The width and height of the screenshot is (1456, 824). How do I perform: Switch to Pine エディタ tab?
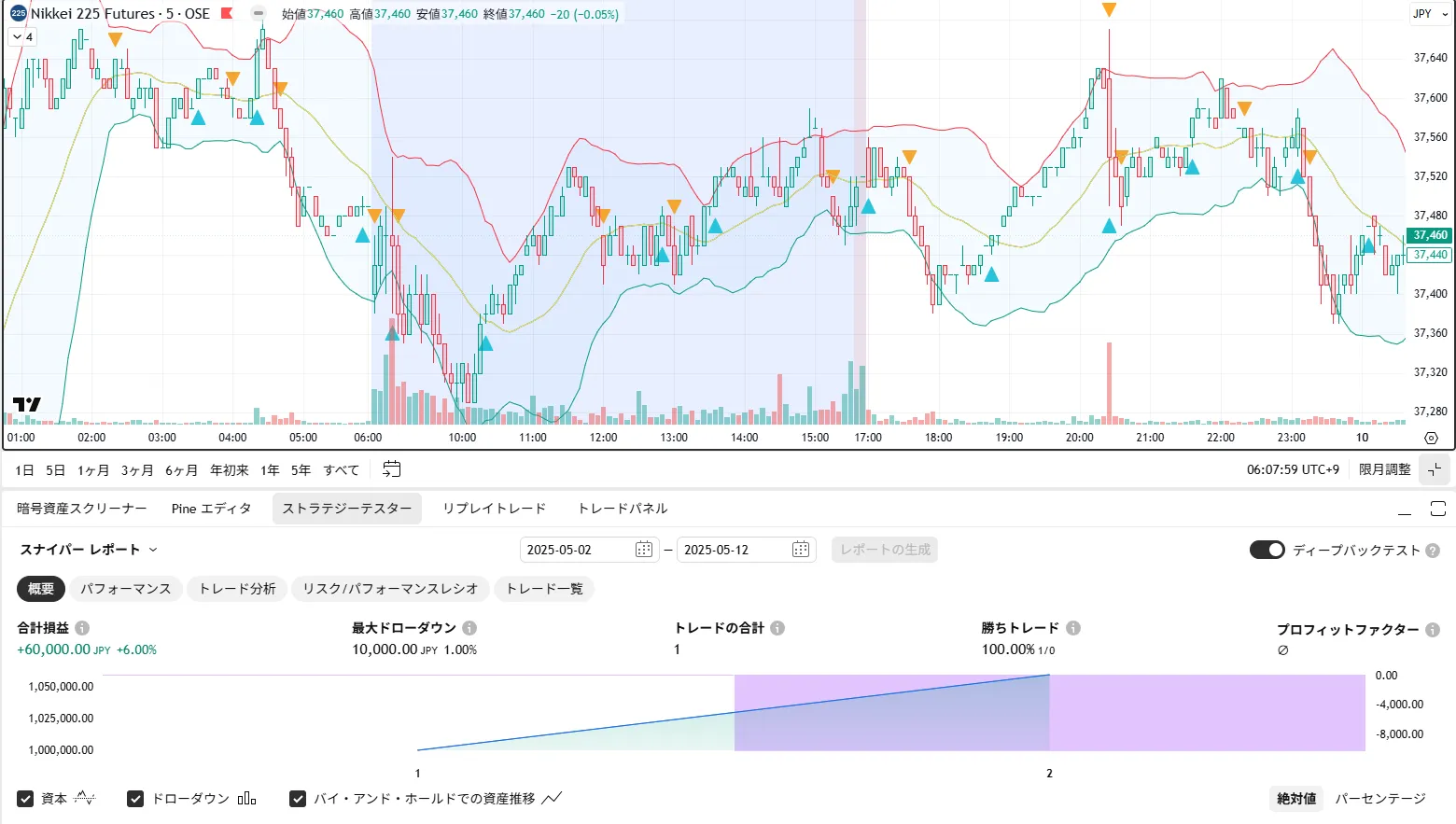click(x=212, y=509)
